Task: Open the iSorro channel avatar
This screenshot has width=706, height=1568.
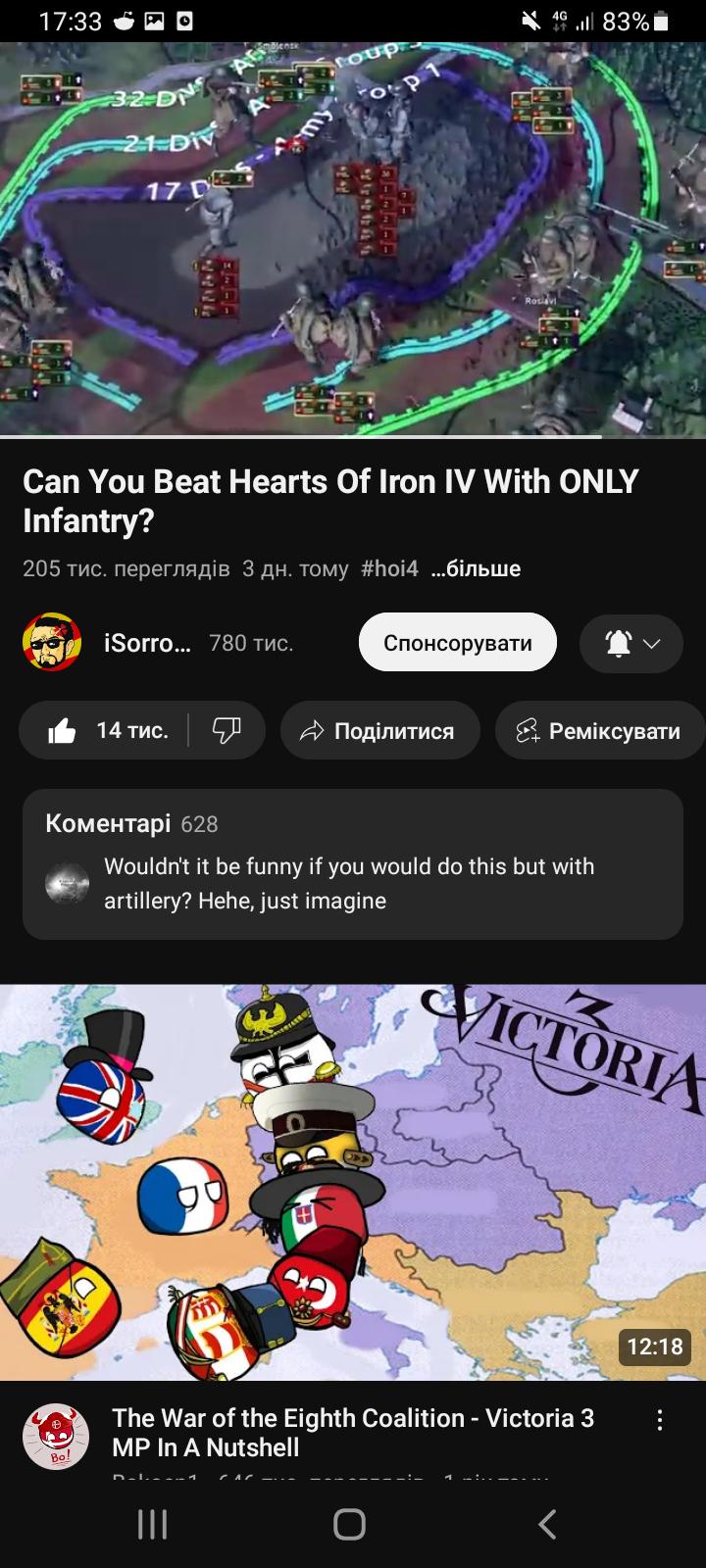Action: click(x=52, y=643)
